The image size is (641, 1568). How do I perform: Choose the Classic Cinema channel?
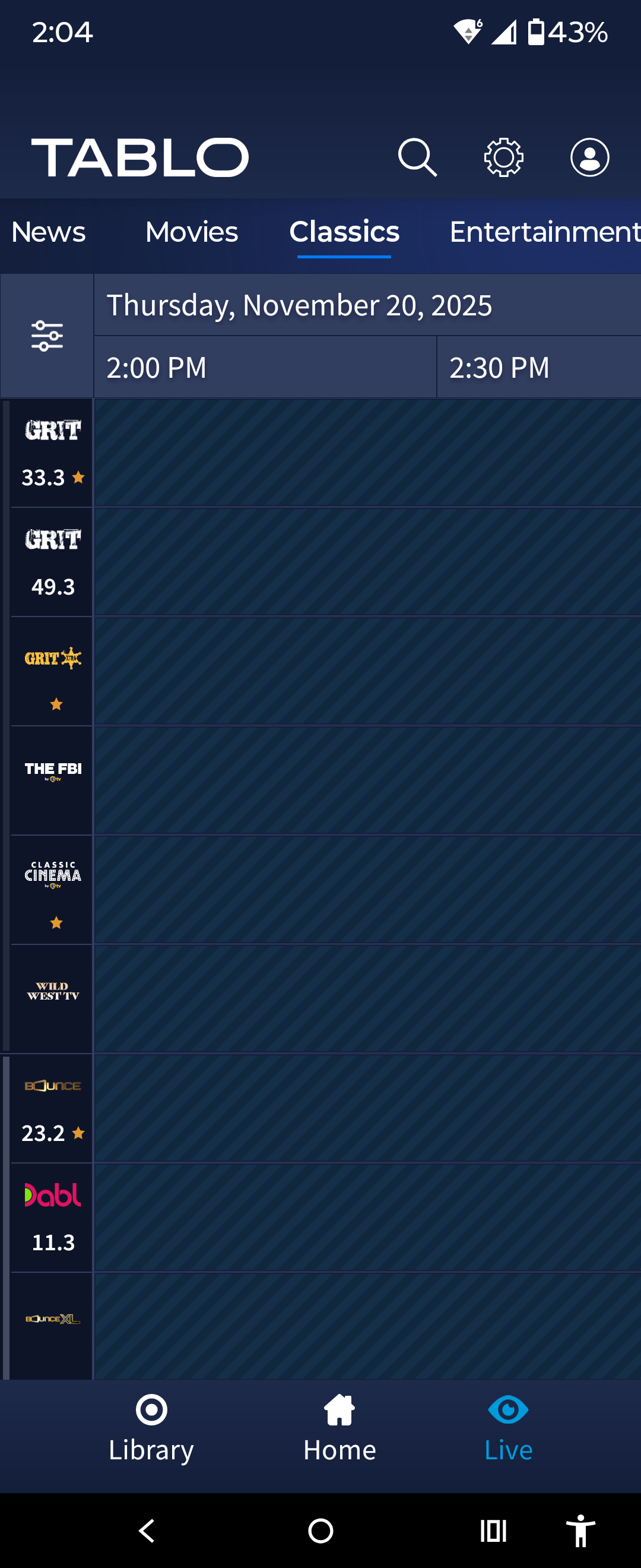coord(52,889)
